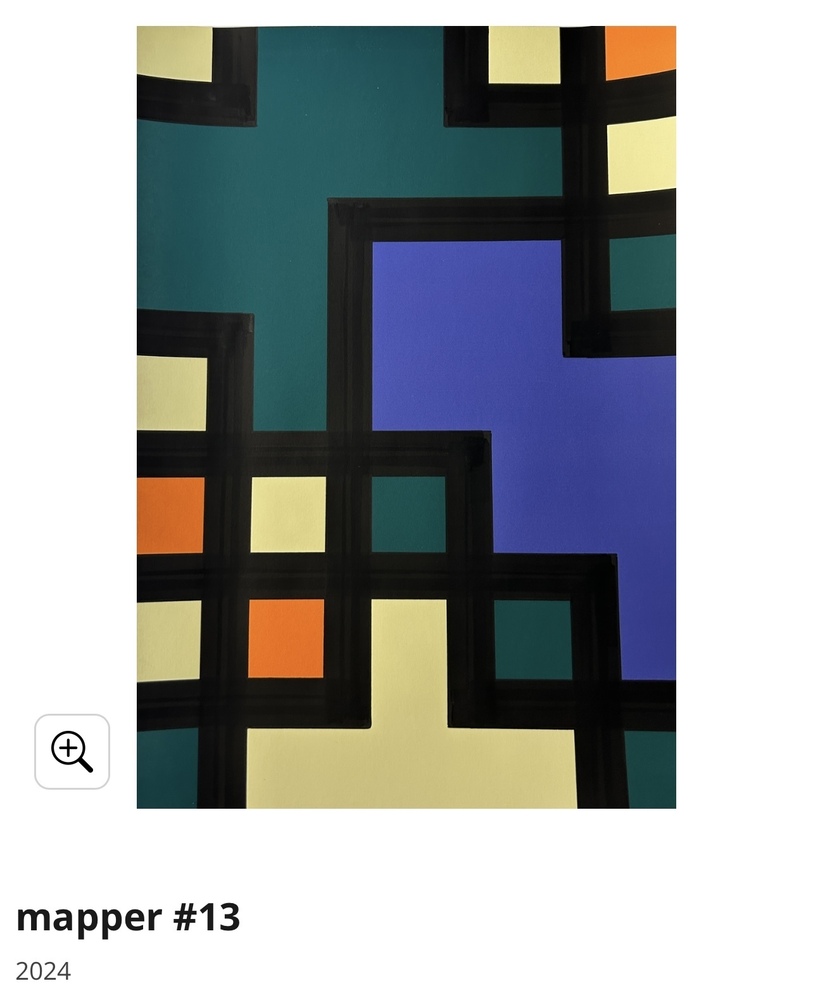Tap the magnifier zoom button

click(x=72, y=751)
